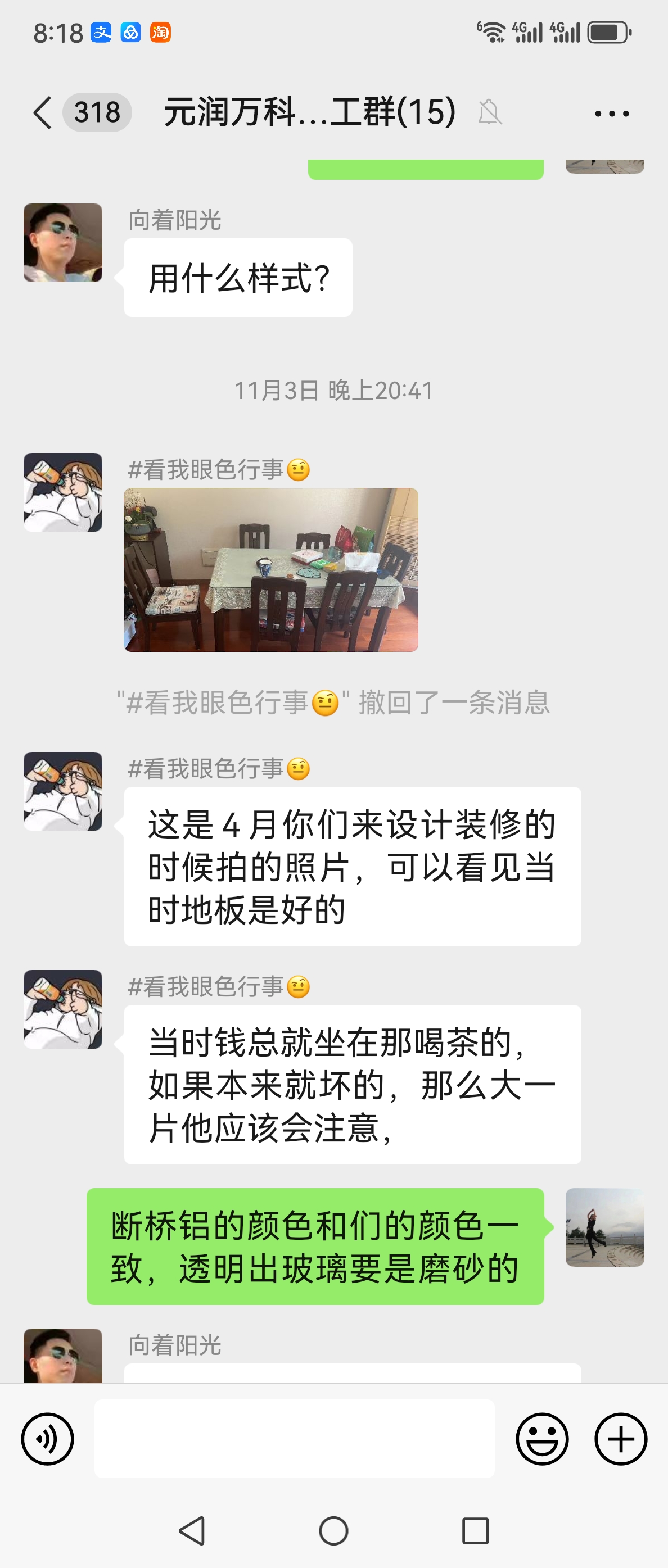Open recent apps from navigation bar
This screenshot has height=1568, width=668.
tap(476, 1531)
